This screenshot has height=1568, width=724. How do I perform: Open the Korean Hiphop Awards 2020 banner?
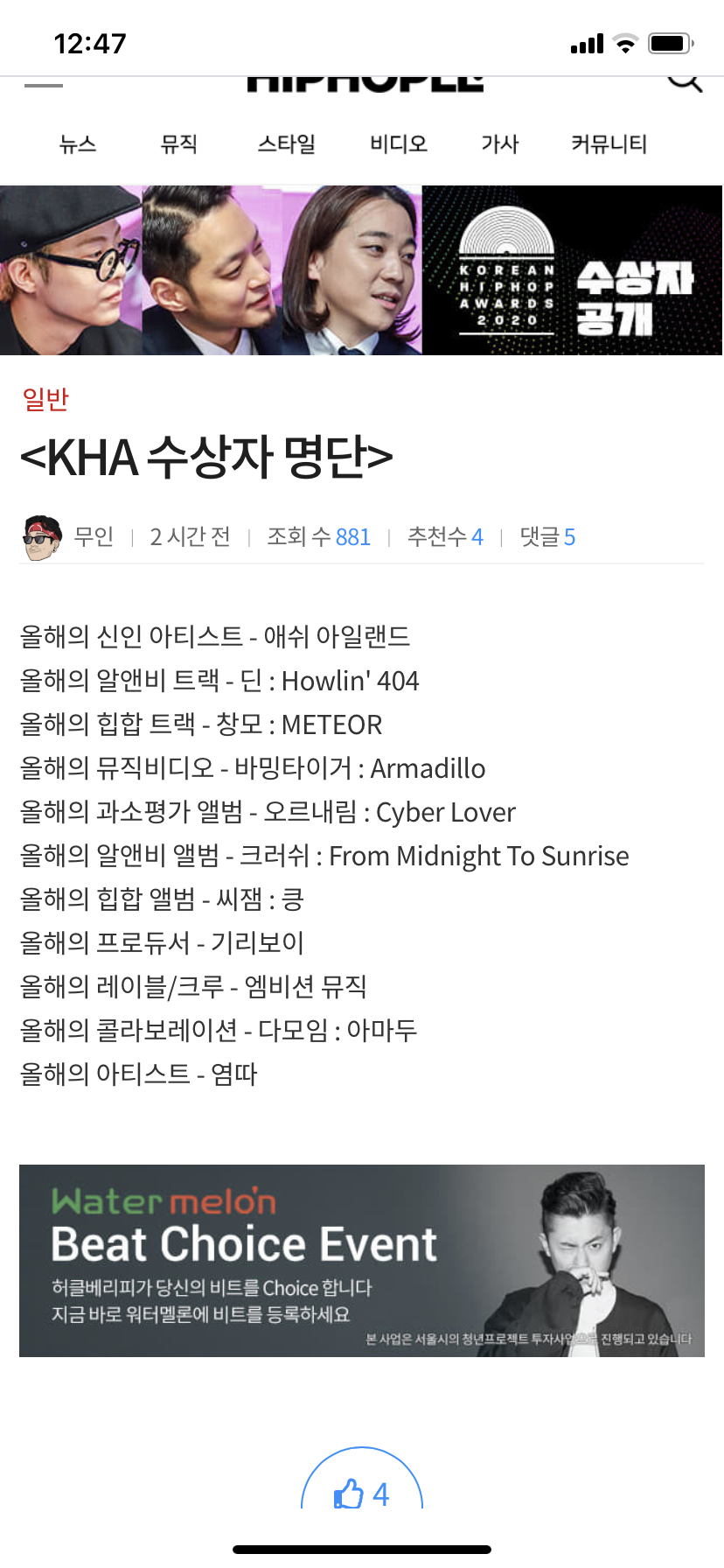(362, 270)
